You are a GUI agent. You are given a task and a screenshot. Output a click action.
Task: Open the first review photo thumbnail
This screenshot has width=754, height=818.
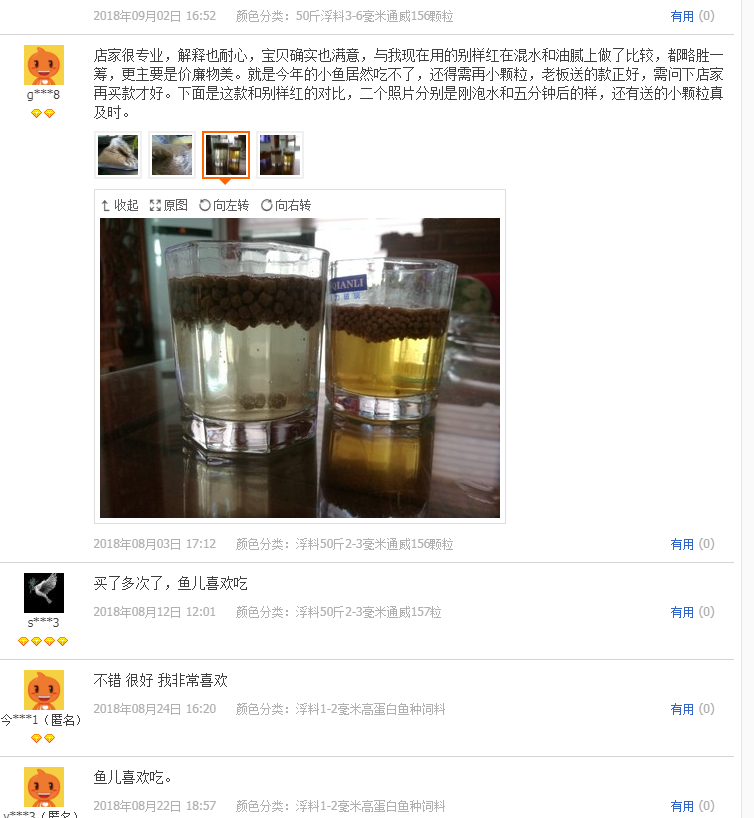pyautogui.click(x=117, y=155)
